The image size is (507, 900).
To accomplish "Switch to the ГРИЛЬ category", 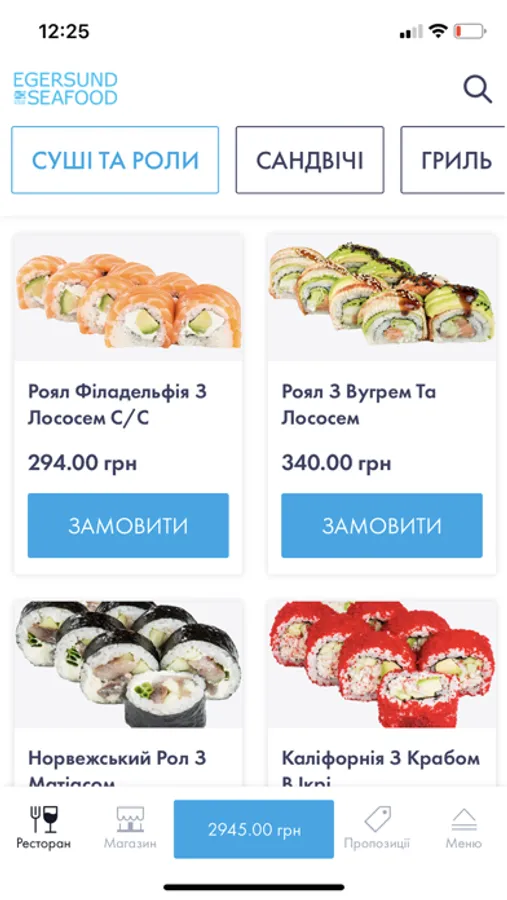I will (454, 160).
